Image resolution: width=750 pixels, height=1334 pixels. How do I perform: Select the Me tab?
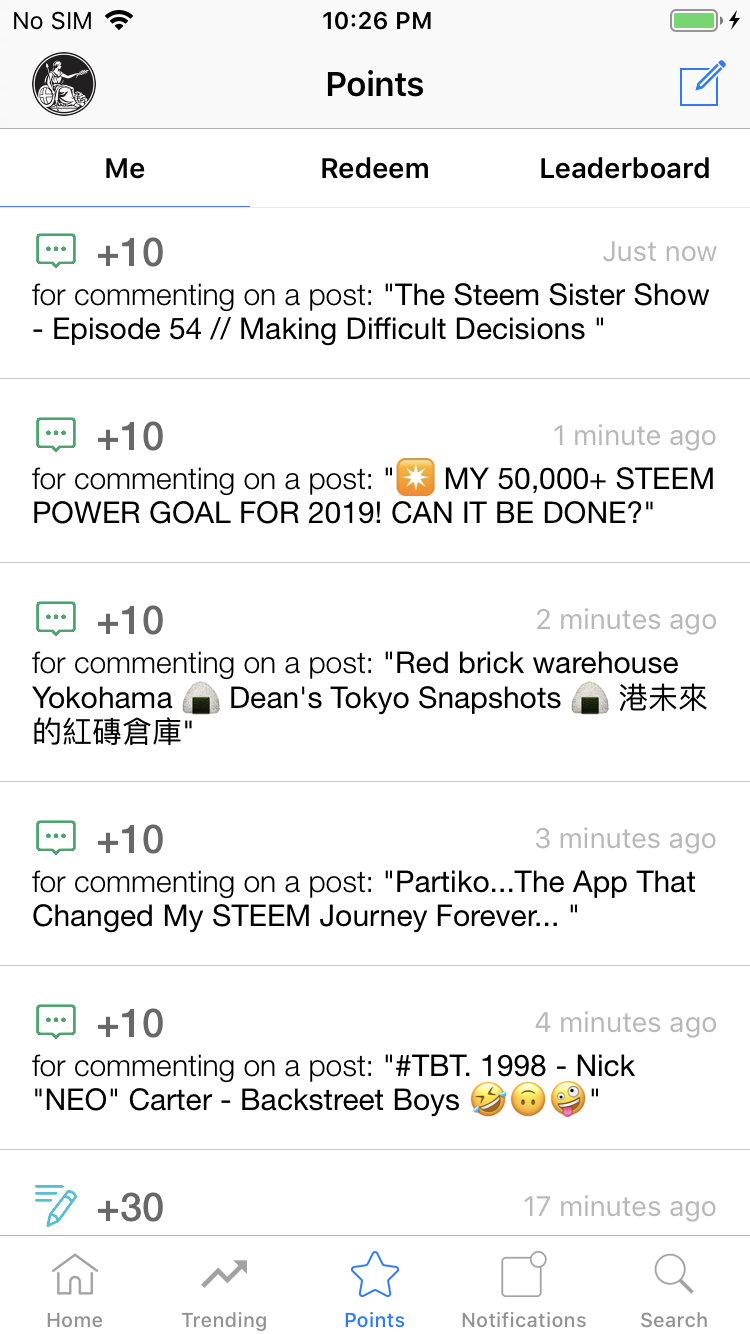click(125, 168)
